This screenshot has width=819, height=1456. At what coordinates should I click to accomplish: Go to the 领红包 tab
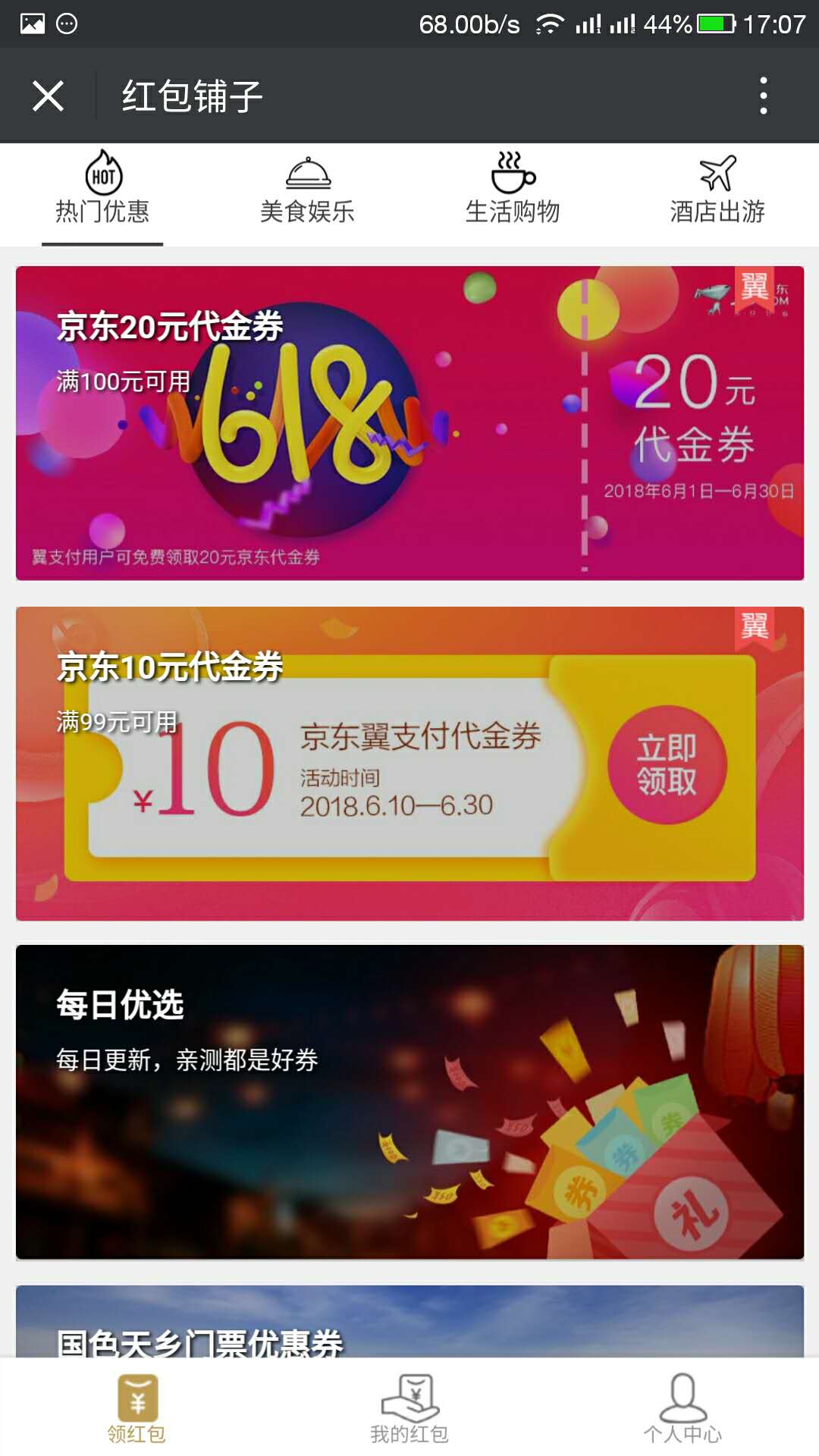point(136,1407)
